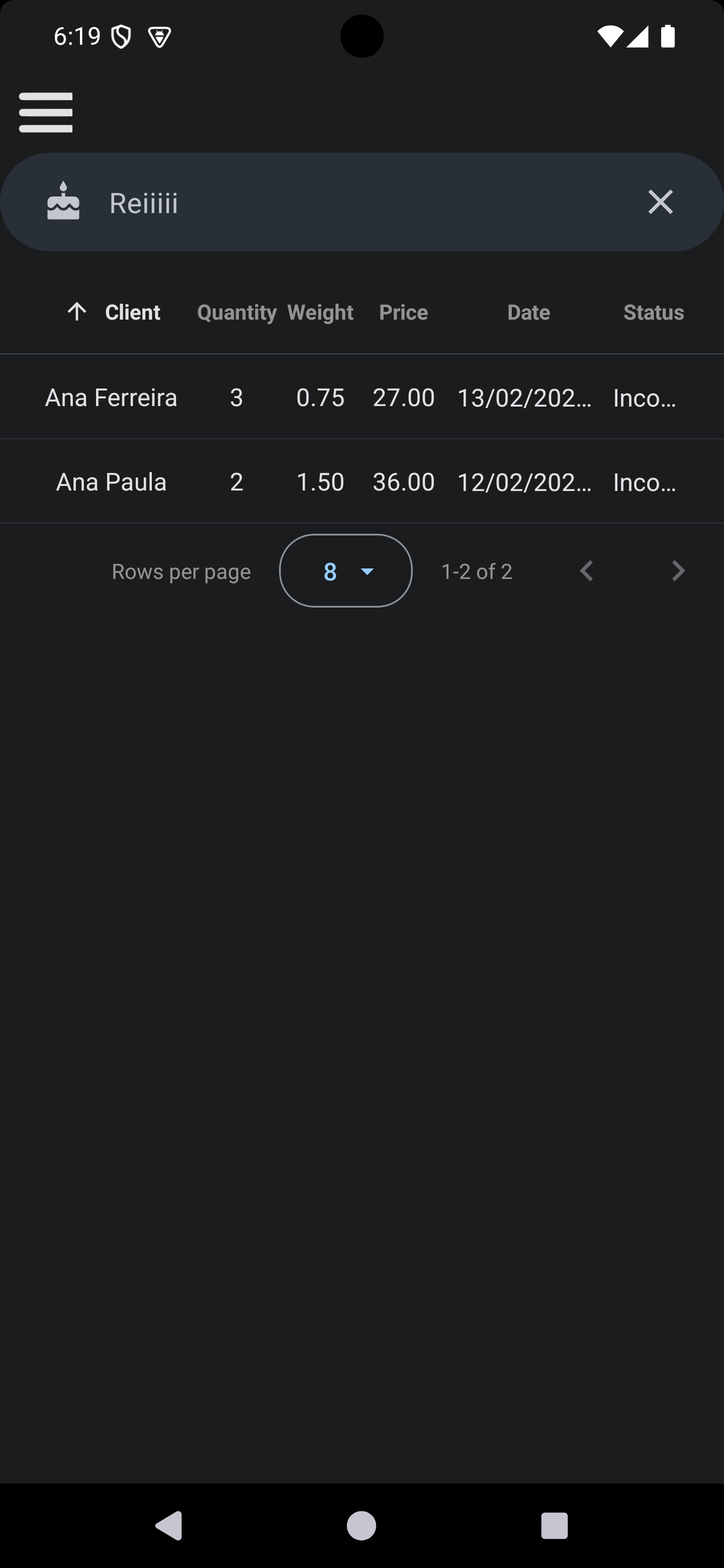Expand the rows per page dropdown
The height and width of the screenshot is (1568, 724).
tap(345, 571)
